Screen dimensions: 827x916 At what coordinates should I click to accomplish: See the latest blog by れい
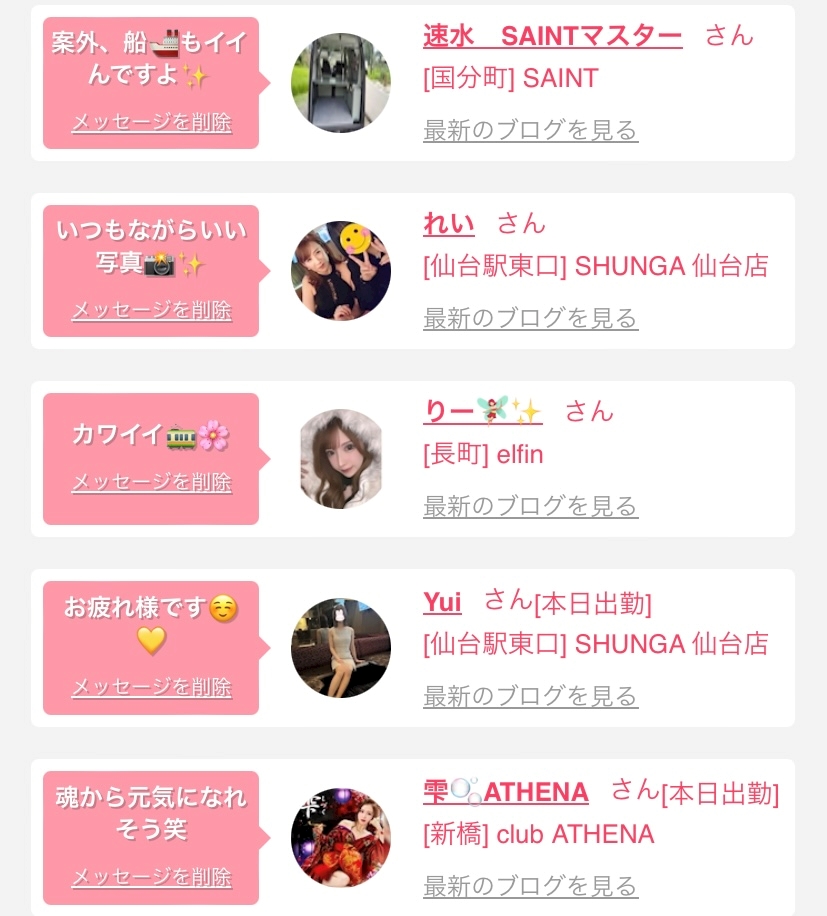(530, 319)
